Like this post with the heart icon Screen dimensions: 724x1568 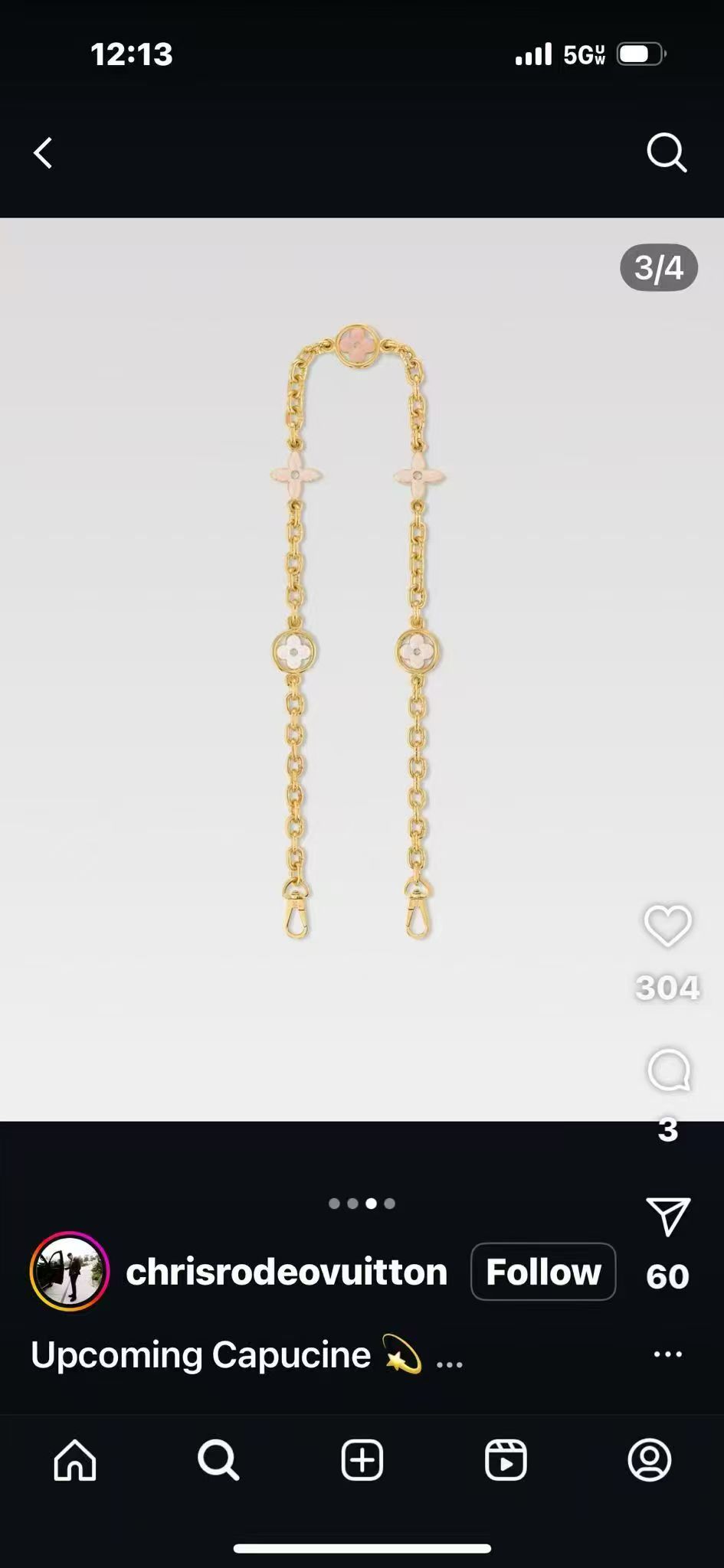[667, 926]
